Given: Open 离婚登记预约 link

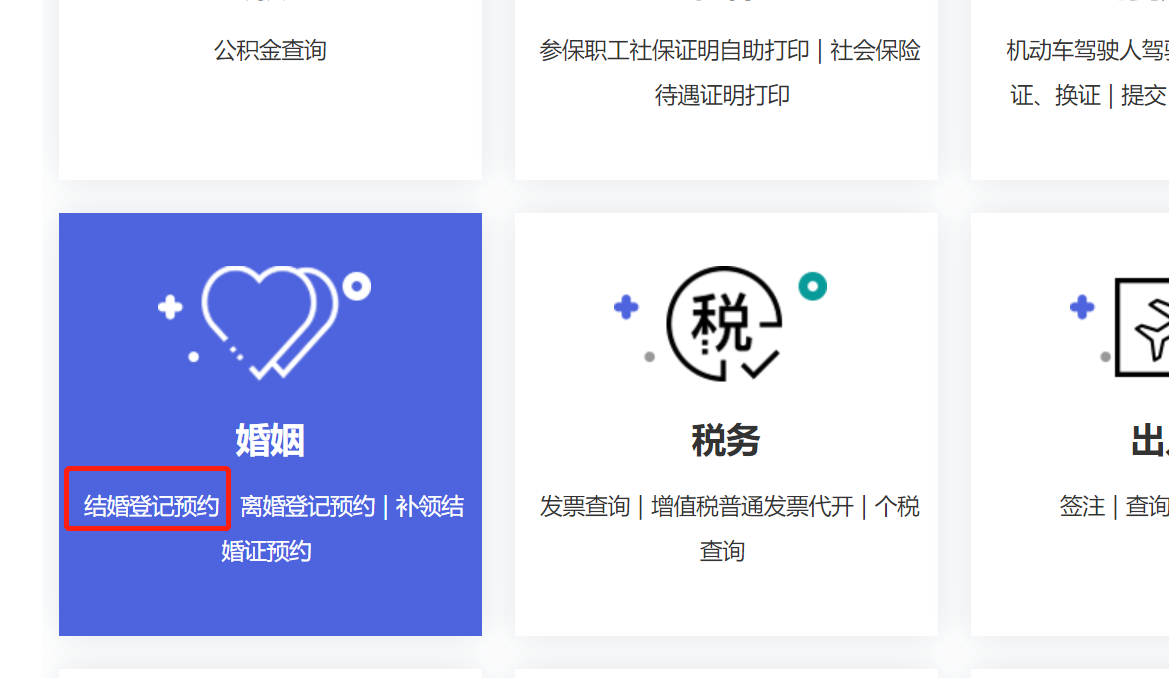Looking at the screenshot, I should [307, 506].
